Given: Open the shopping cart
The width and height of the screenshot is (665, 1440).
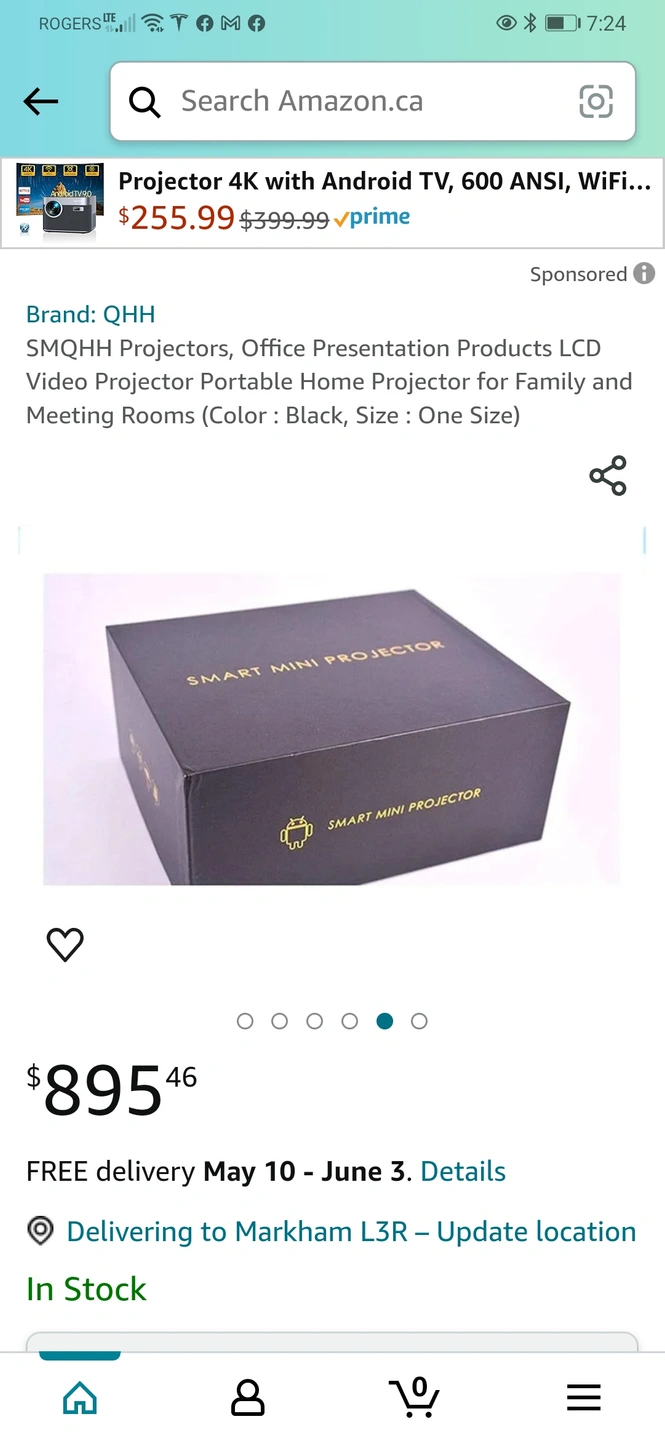Looking at the screenshot, I should 415,1397.
